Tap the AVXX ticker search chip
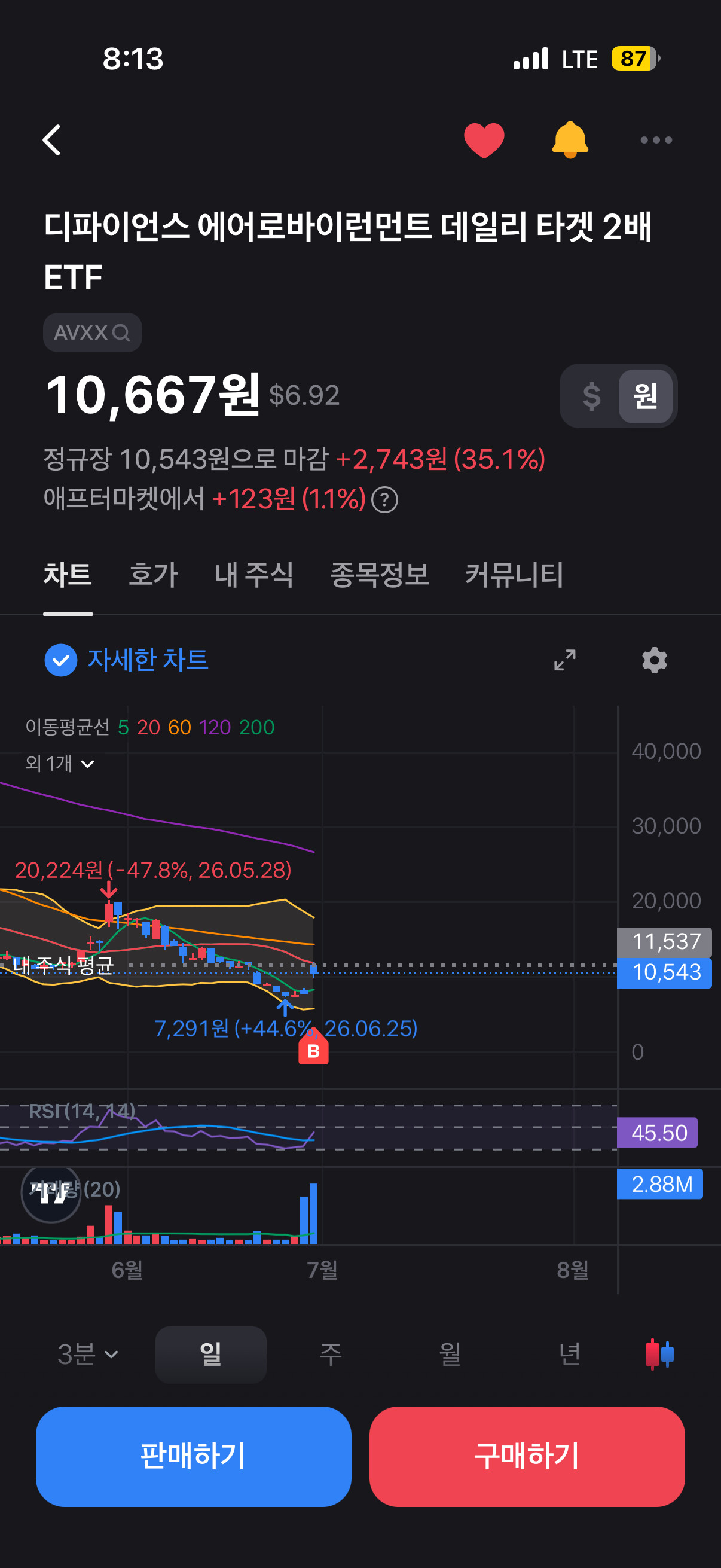 click(93, 332)
